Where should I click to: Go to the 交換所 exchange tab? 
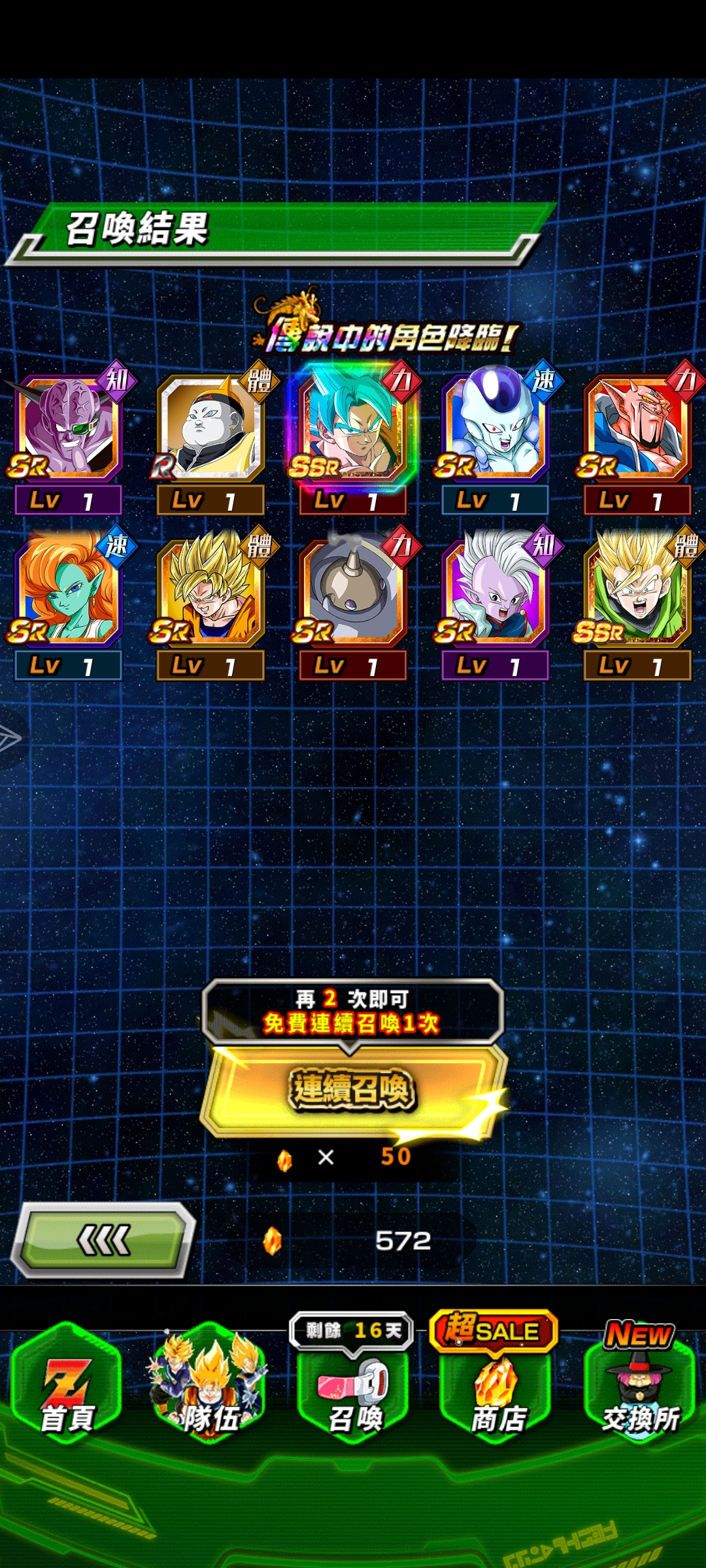[x=639, y=1388]
